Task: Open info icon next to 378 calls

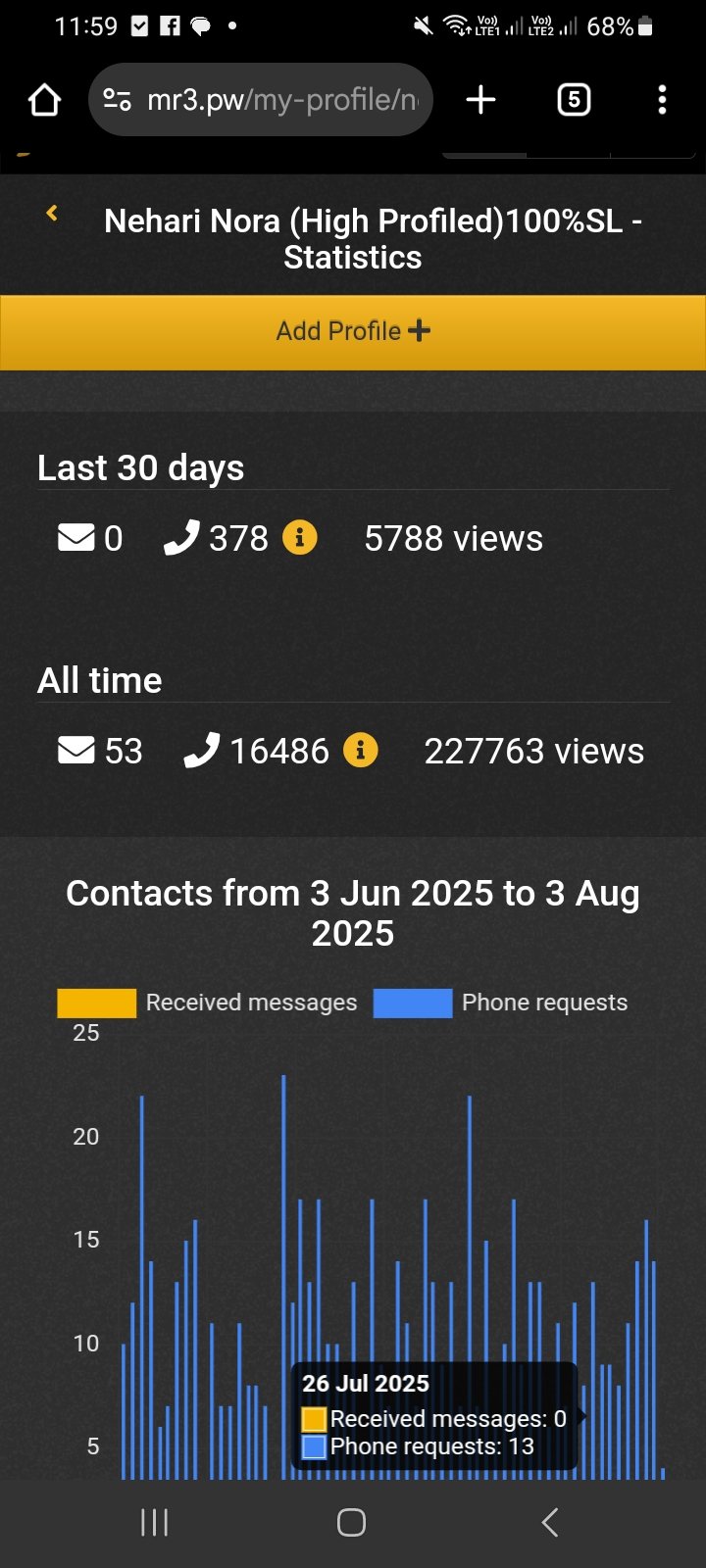Action: pos(300,537)
